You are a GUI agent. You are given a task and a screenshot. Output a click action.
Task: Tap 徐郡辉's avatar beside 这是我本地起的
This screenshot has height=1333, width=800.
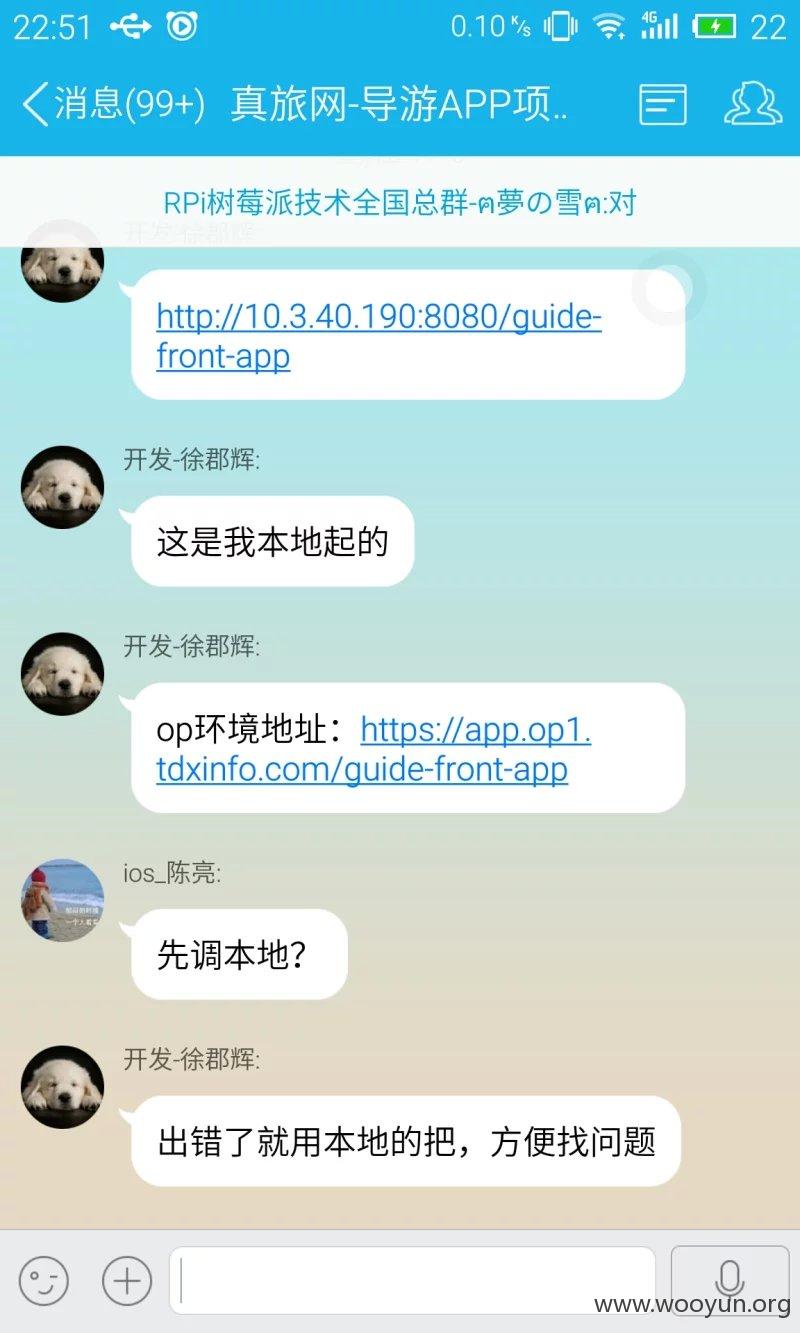click(62, 487)
